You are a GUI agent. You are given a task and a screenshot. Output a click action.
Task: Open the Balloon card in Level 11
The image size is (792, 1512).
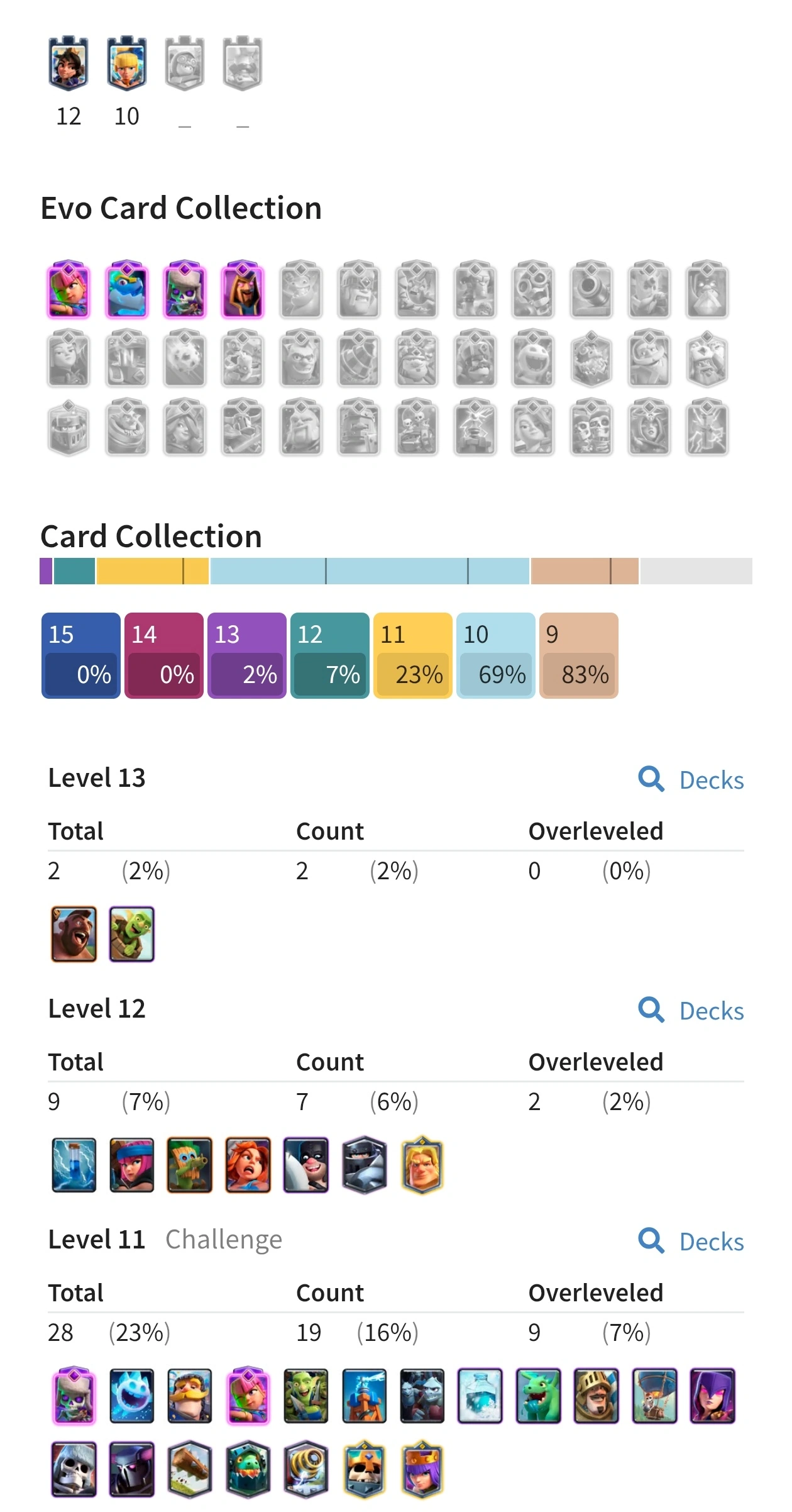(x=654, y=1396)
